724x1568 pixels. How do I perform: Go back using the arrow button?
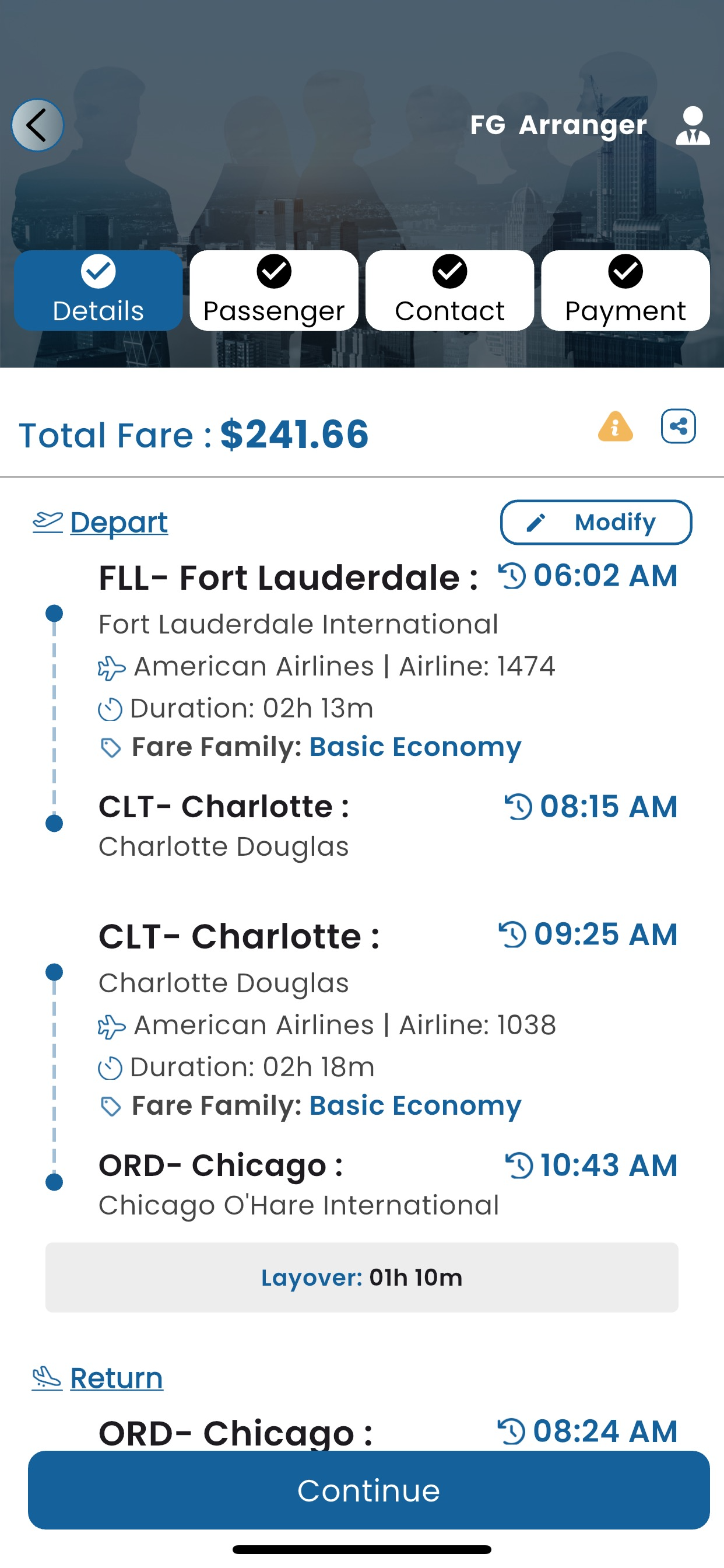pyautogui.click(x=38, y=125)
